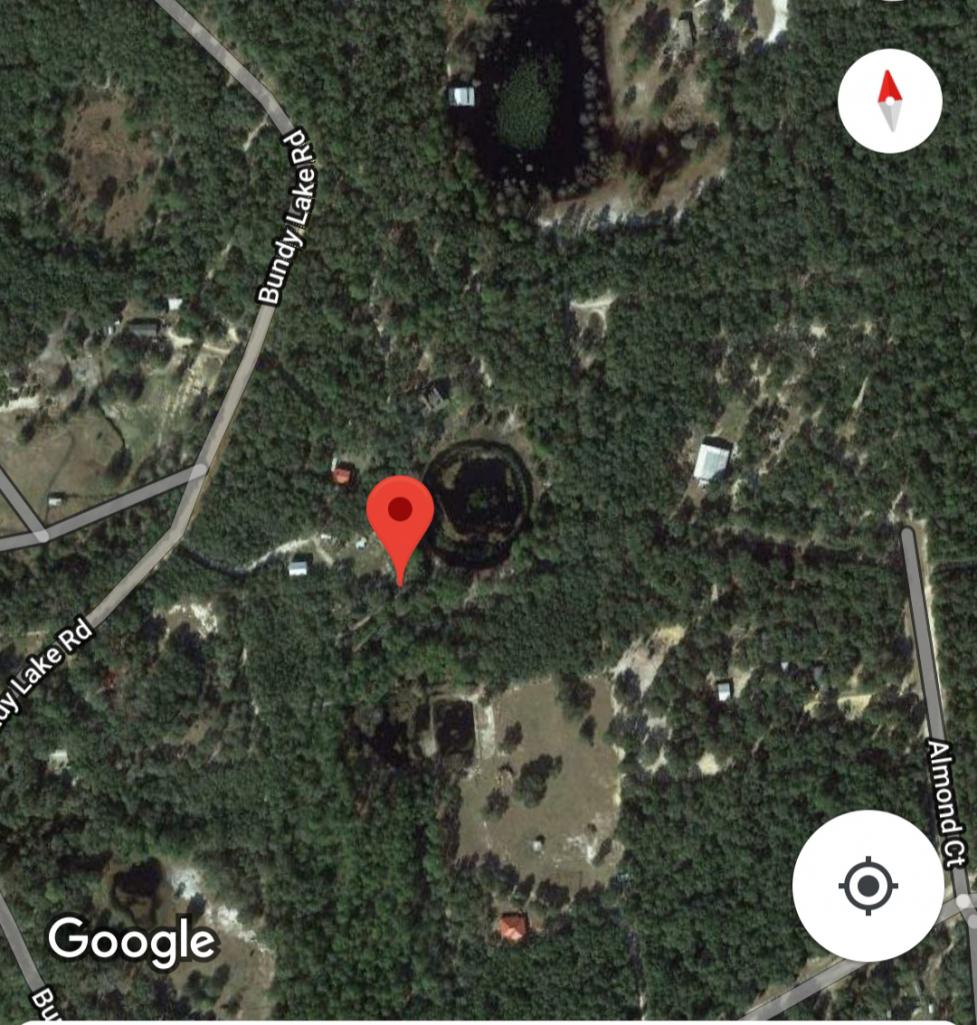Tap the compass to reset map orientation
Screen dimensions: 977x1025
coord(889,101)
